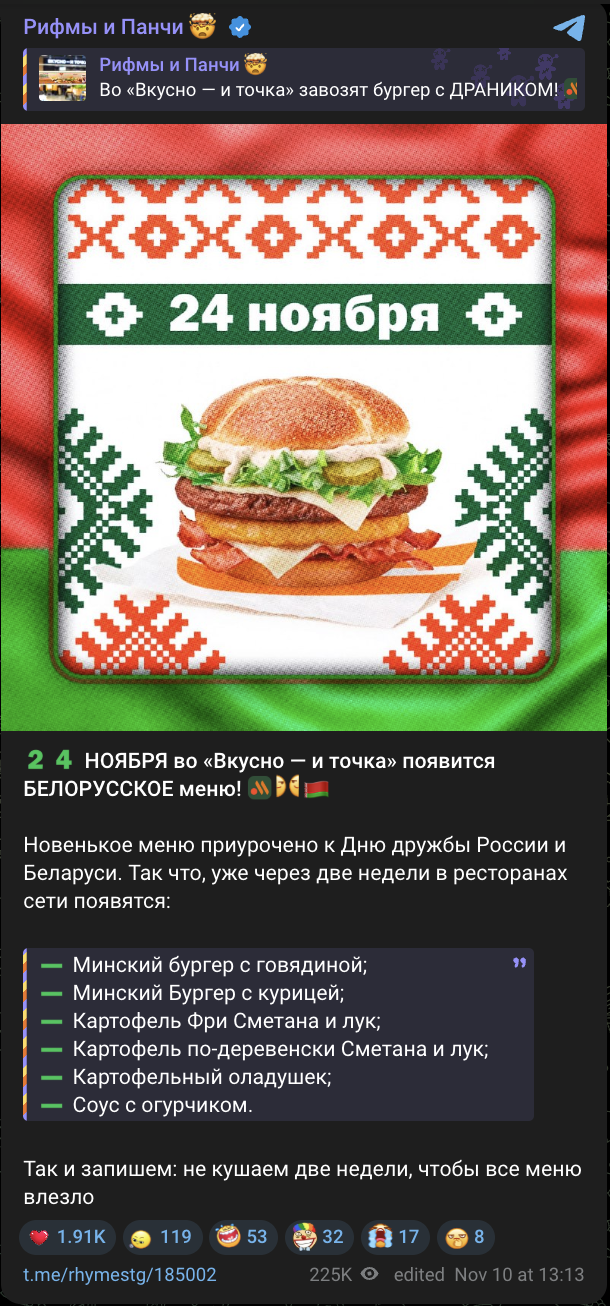
Task: React with the heart showing 1.91K
Action: coord(68,1237)
